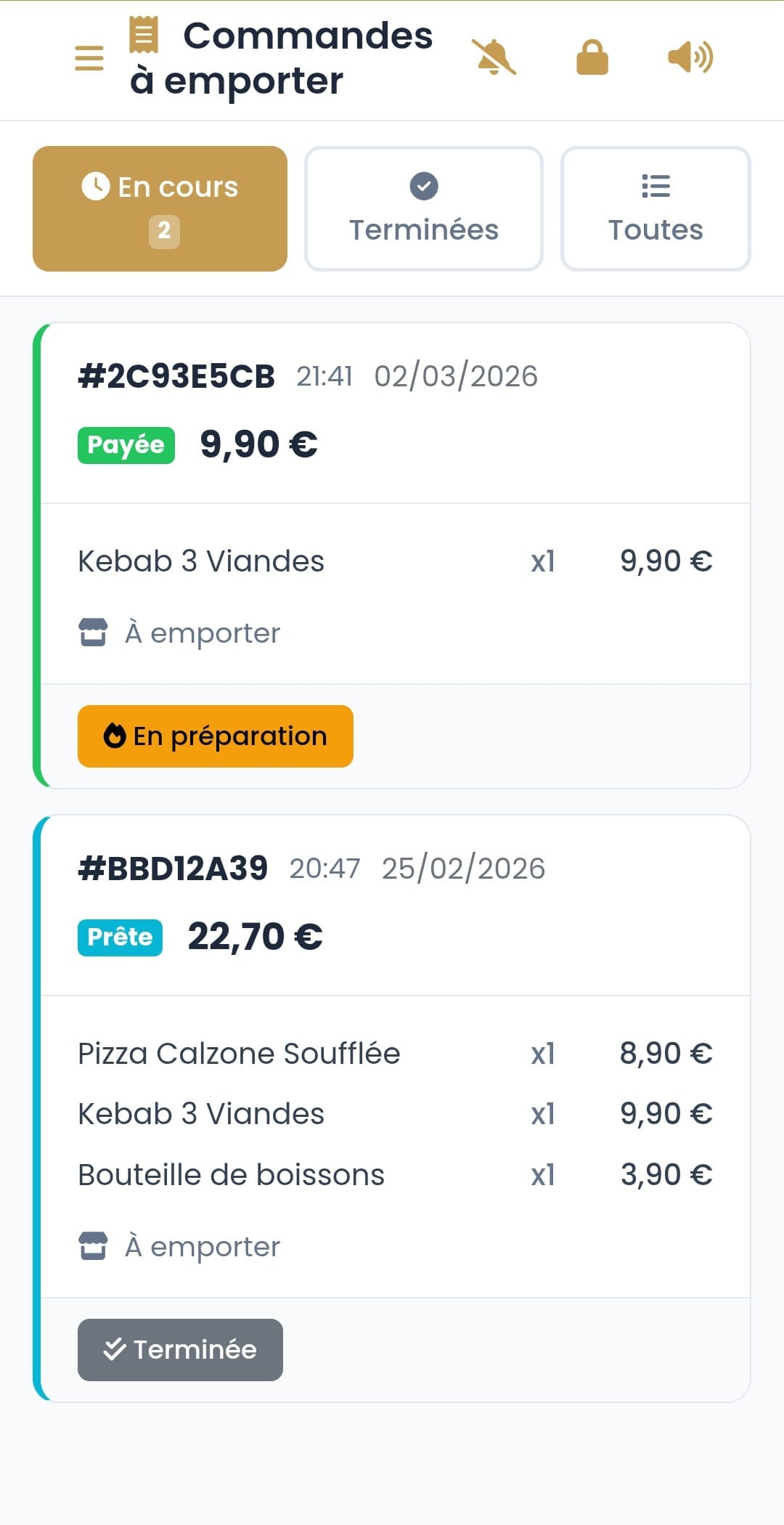Open the Toutes orders tab
This screenshot has height=1525, width=784.
[656, 208]
